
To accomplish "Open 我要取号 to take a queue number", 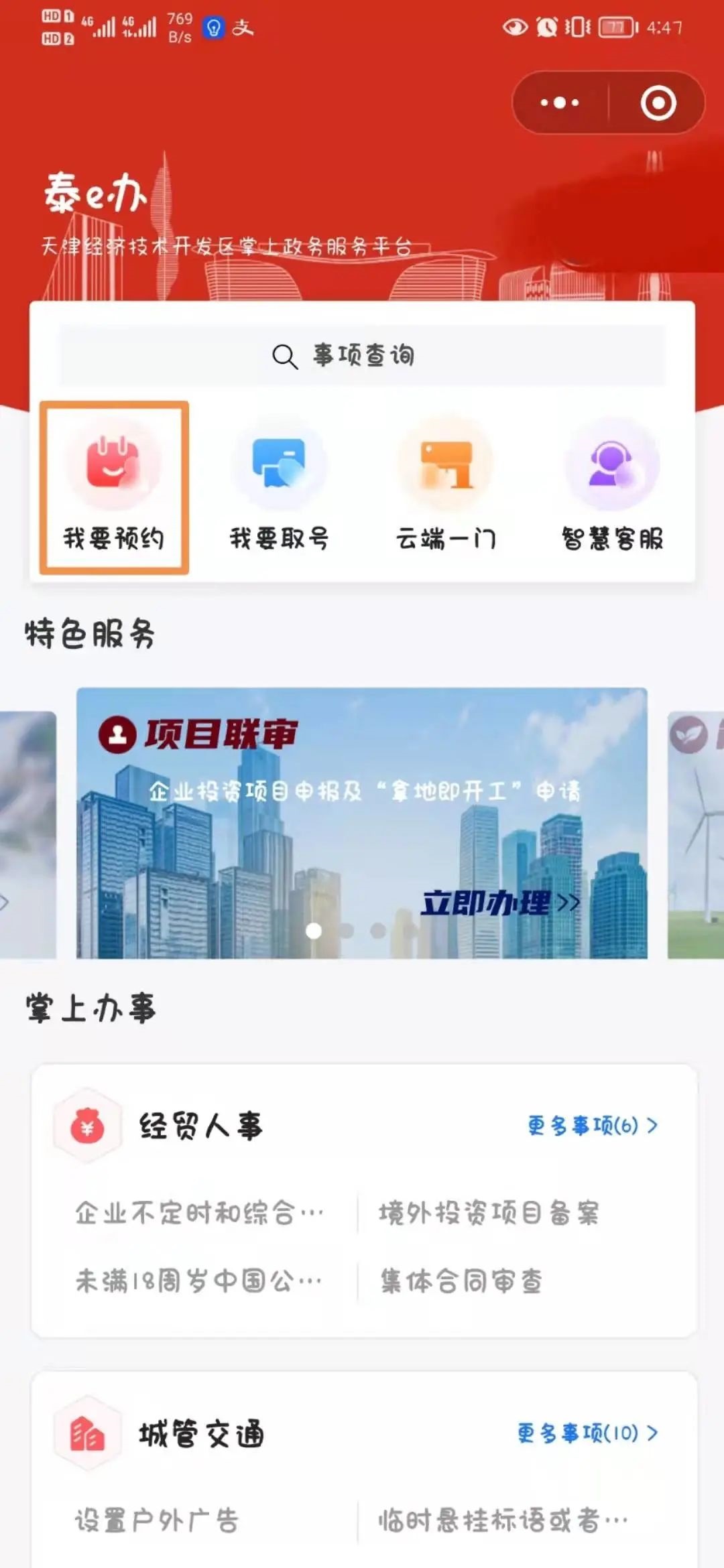I will coord(279,488).
